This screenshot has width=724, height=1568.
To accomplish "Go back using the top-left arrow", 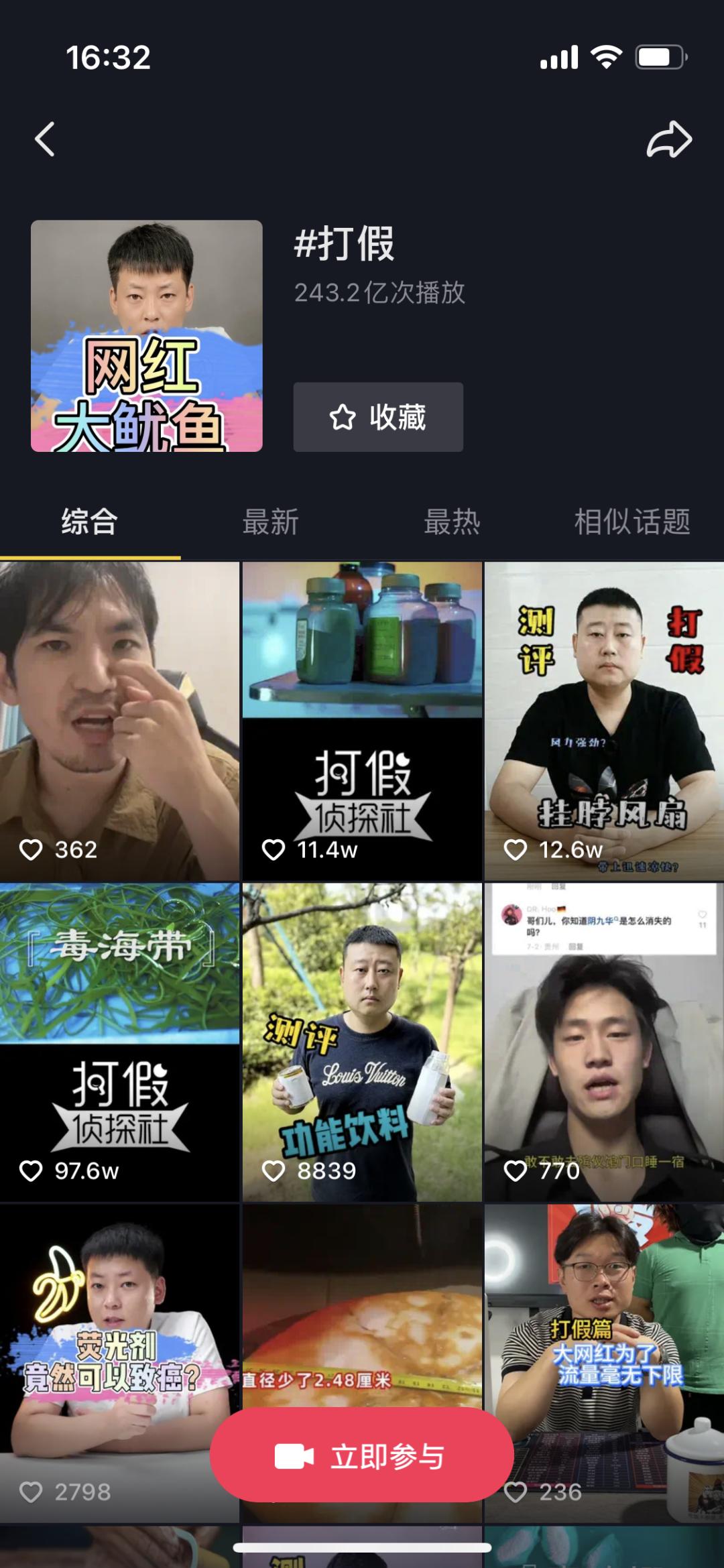I will 45,139.
